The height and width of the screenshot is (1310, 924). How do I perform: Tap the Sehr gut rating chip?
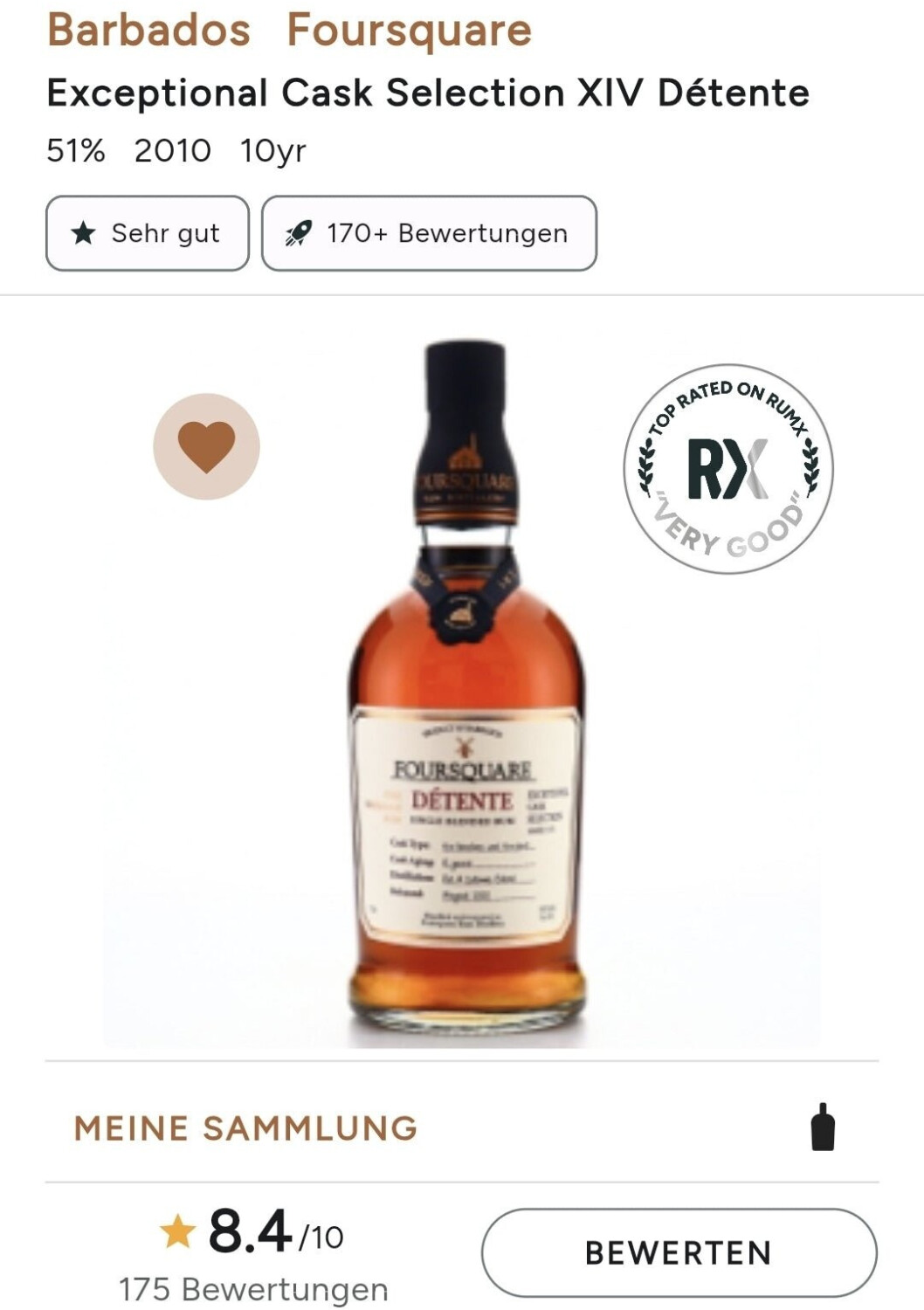click(148, 233)
